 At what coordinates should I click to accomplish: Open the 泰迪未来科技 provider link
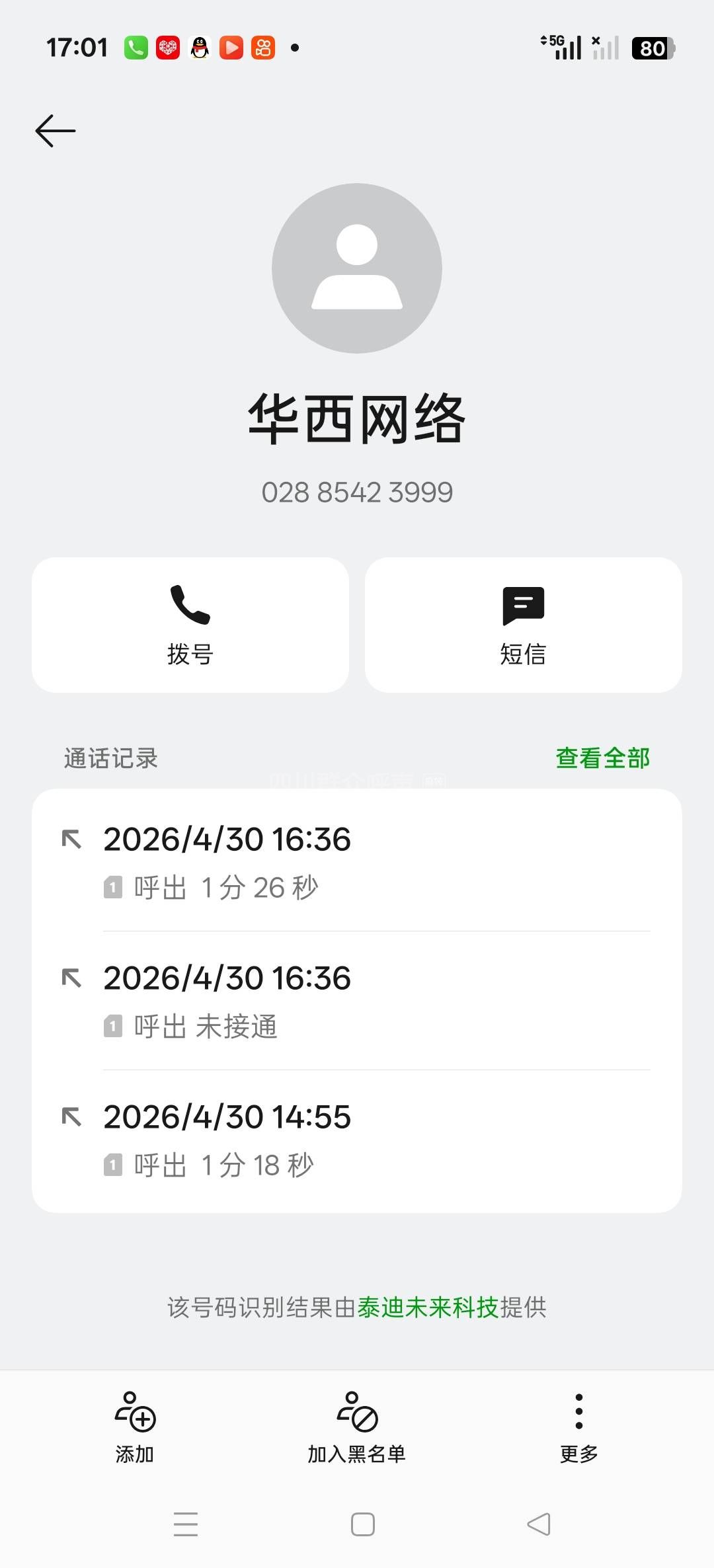(428, 1307)
